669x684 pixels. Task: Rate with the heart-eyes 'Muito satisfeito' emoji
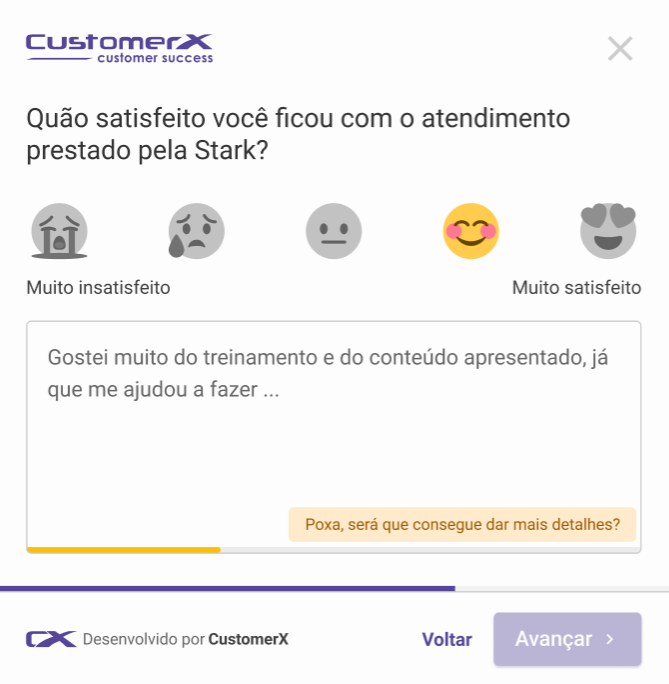[x=608, y=231]
